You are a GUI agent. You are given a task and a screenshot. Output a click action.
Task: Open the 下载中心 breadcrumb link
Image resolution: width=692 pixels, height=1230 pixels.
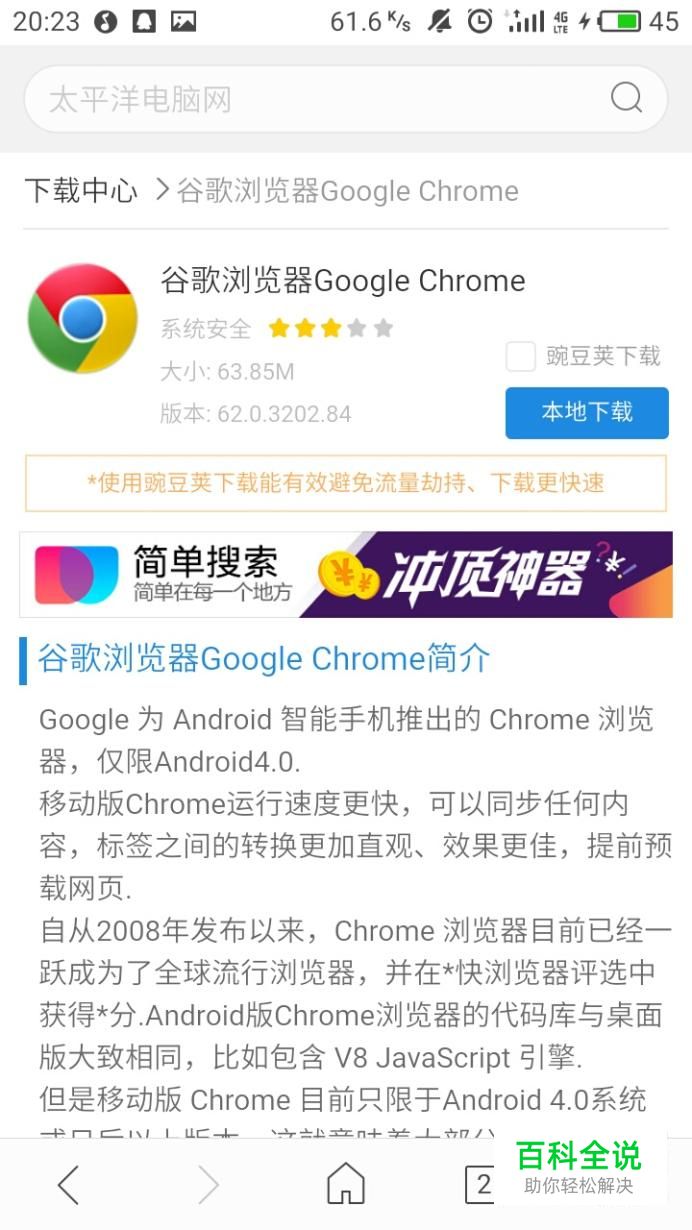pyautogui.click(x=81, y=191)
